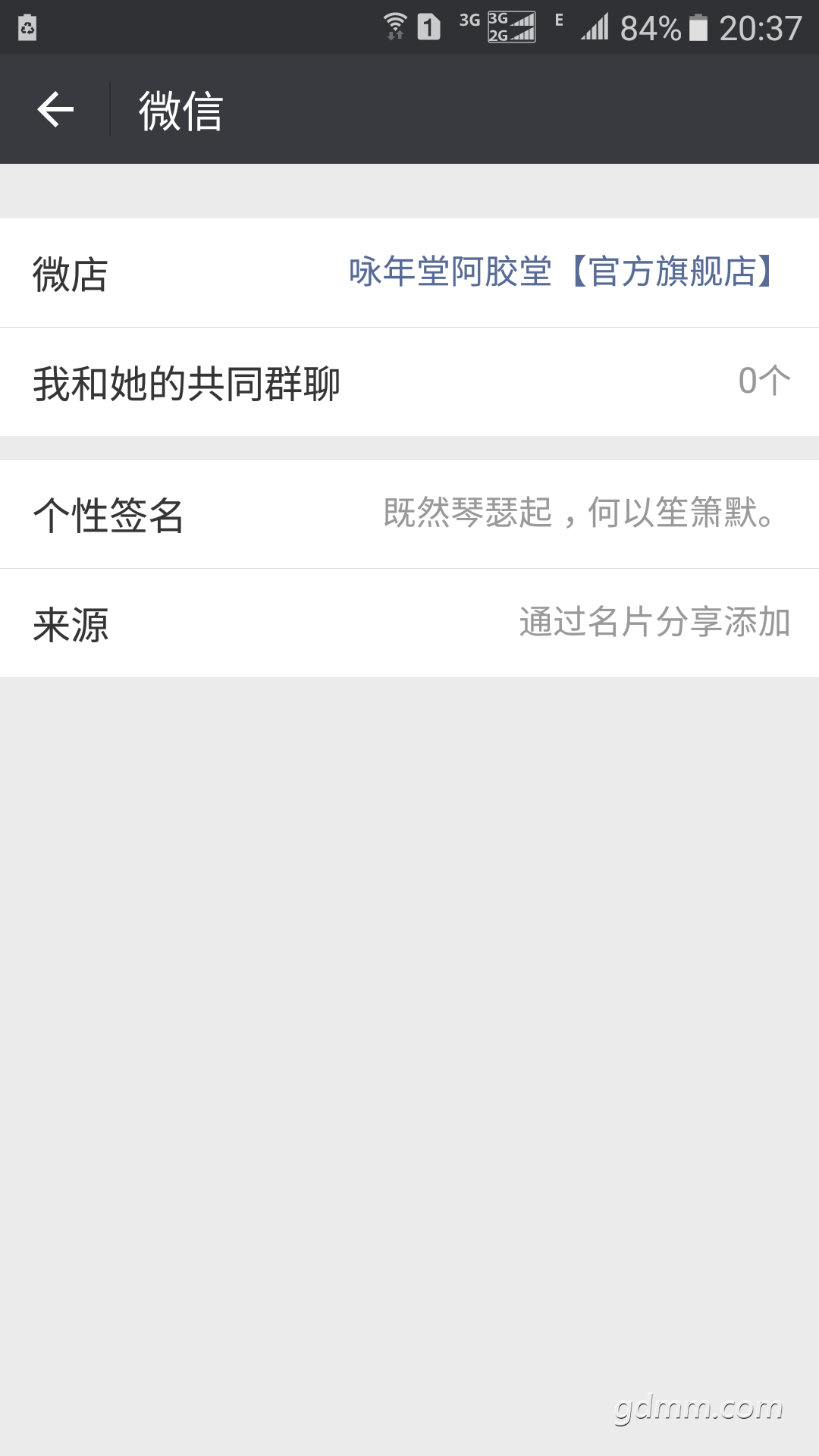Go back using the top-left arrow
Image resolution: width=819 pixels, height=1456 pixels.
click(x=55, y=110)
